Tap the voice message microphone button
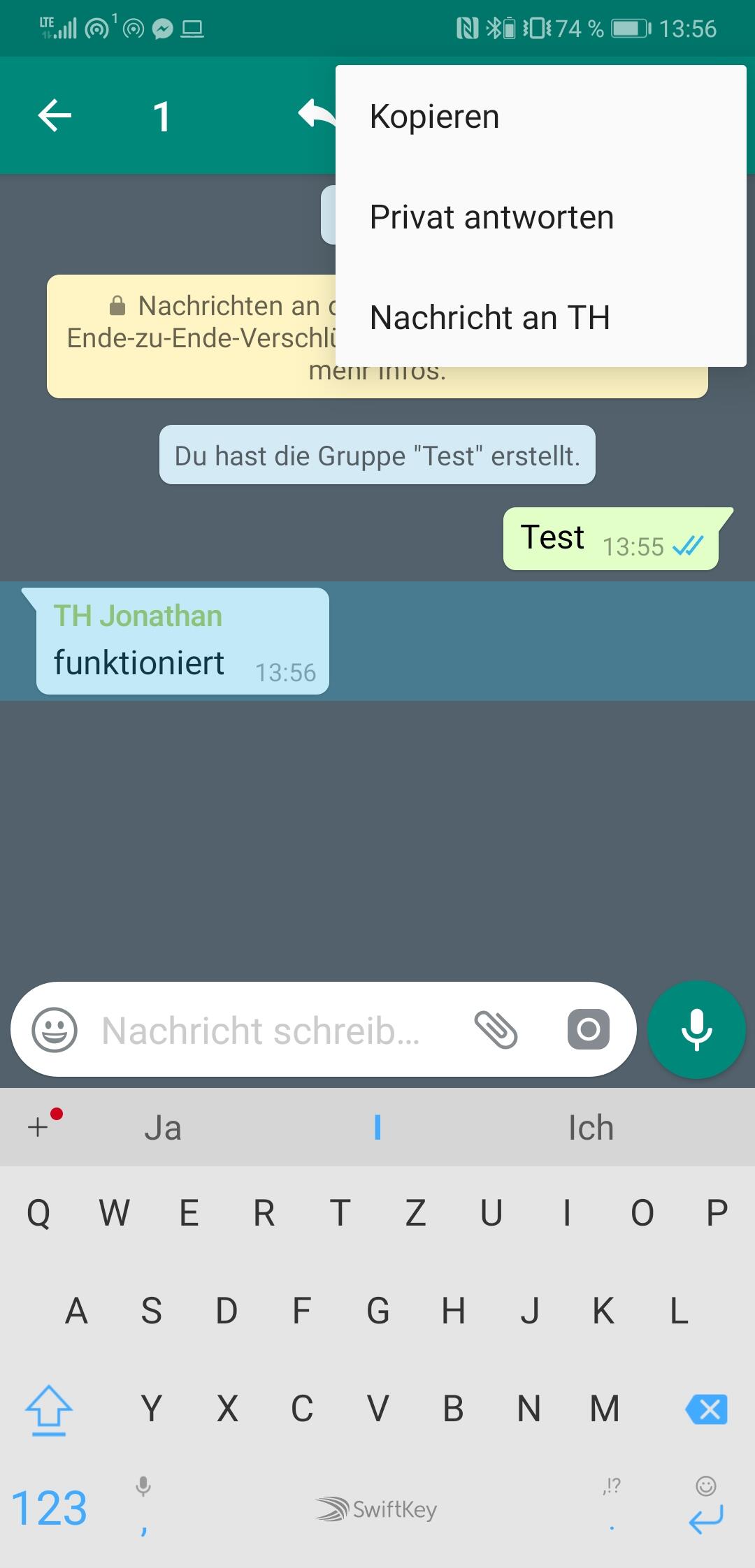 (x=696, y=1030)
